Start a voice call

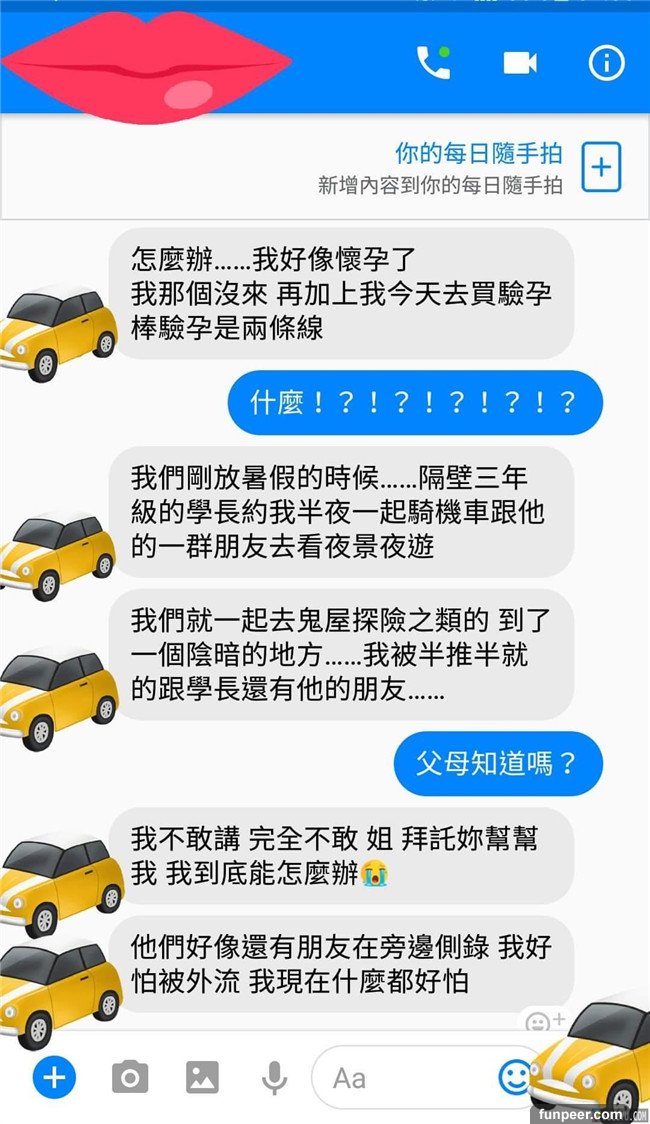[433, 63]
